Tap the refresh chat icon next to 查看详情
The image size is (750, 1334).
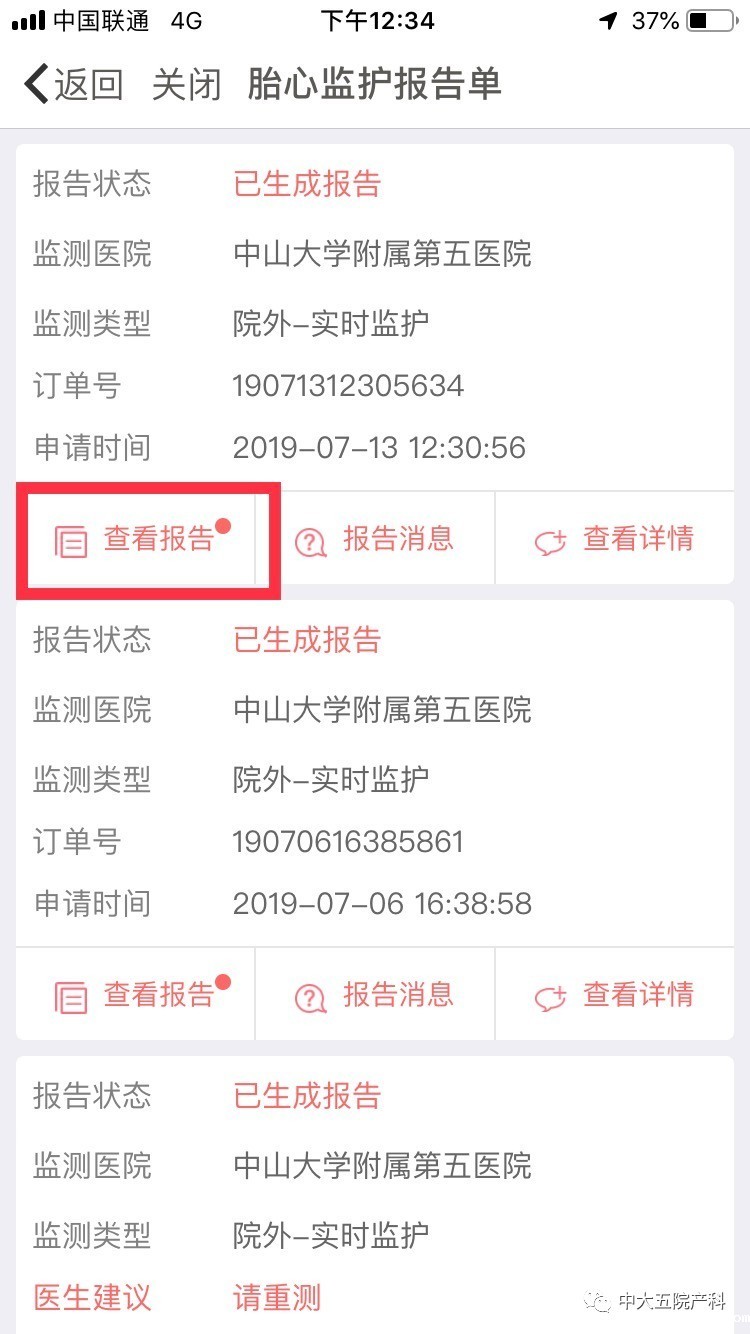550,538
